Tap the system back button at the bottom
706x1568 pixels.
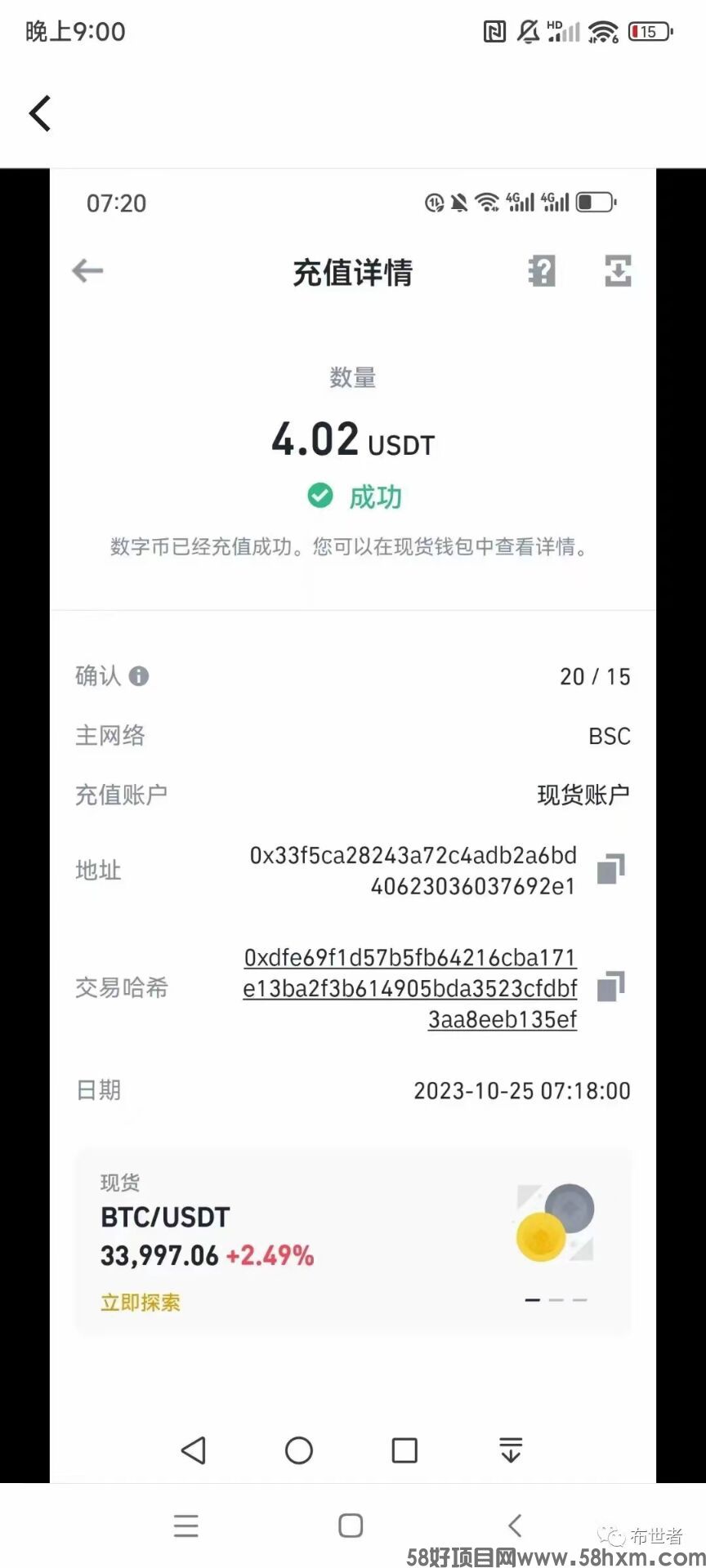[x=515, y=1525]
